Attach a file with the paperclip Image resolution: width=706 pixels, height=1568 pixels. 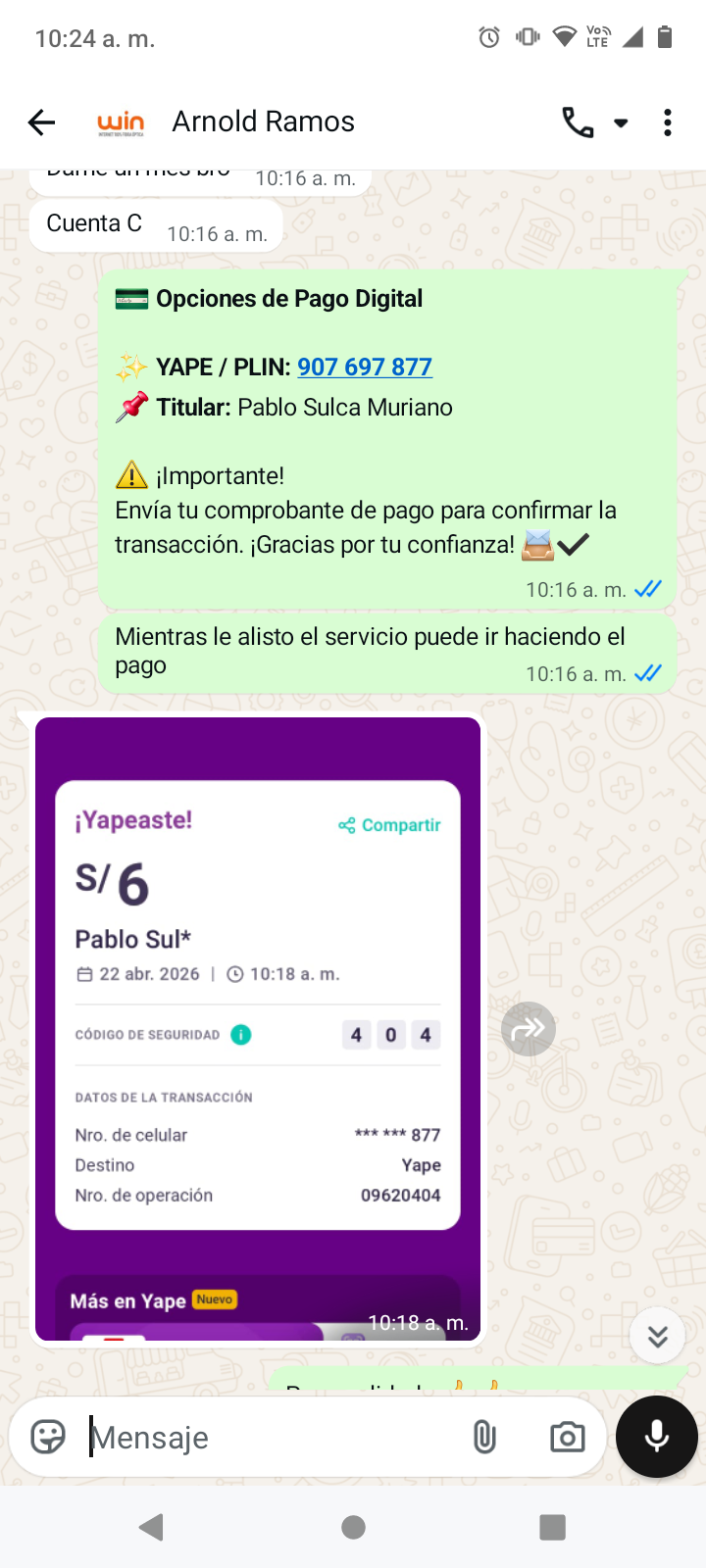pos(484,1438)
